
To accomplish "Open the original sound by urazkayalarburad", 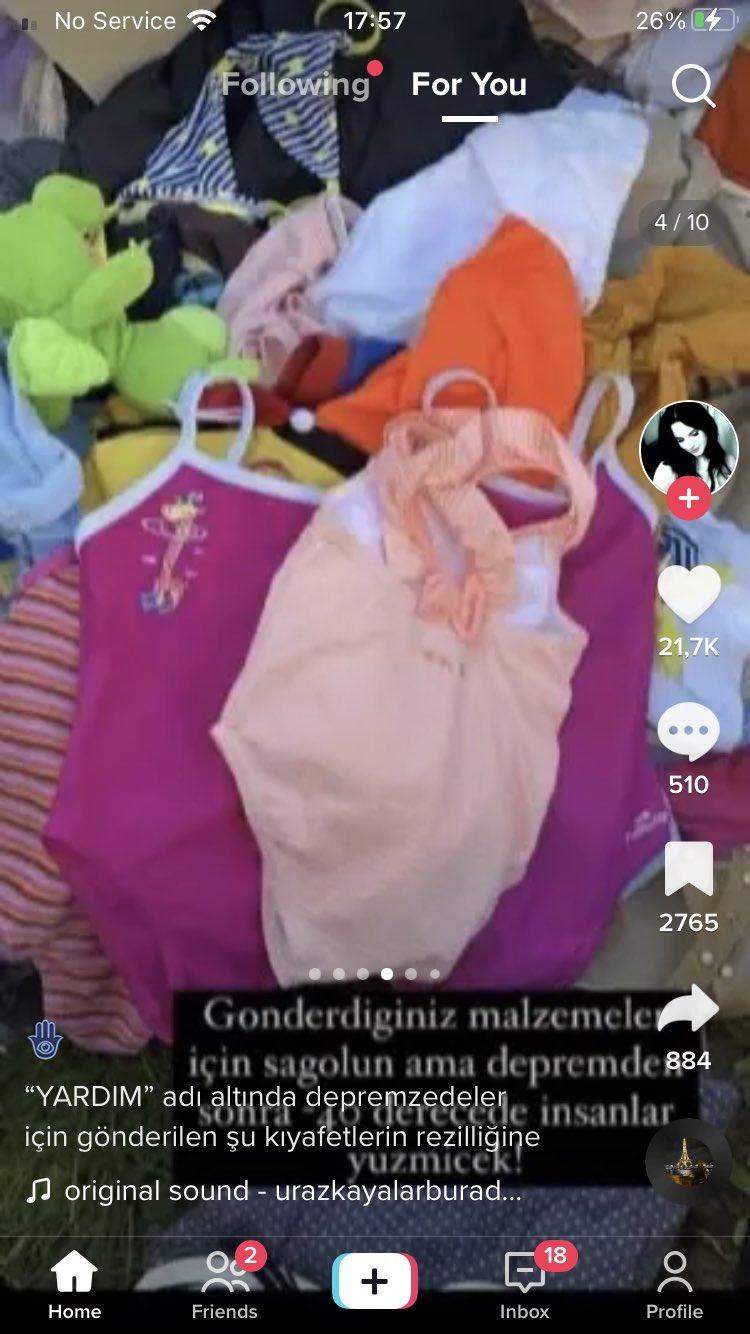I will point(292,1191).
